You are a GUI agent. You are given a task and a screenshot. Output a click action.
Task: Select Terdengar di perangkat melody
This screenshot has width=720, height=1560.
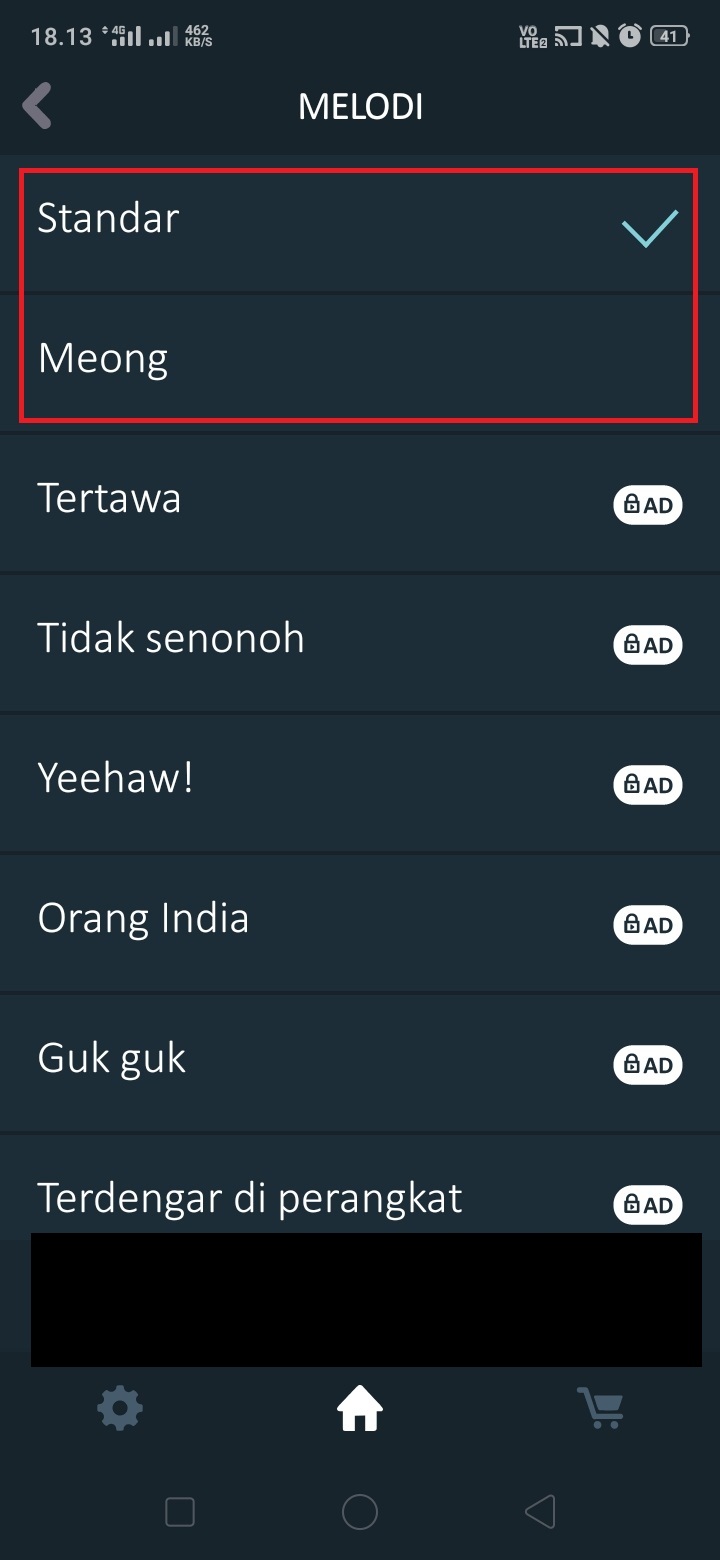pyautogui.click(x=250, y=1197)
